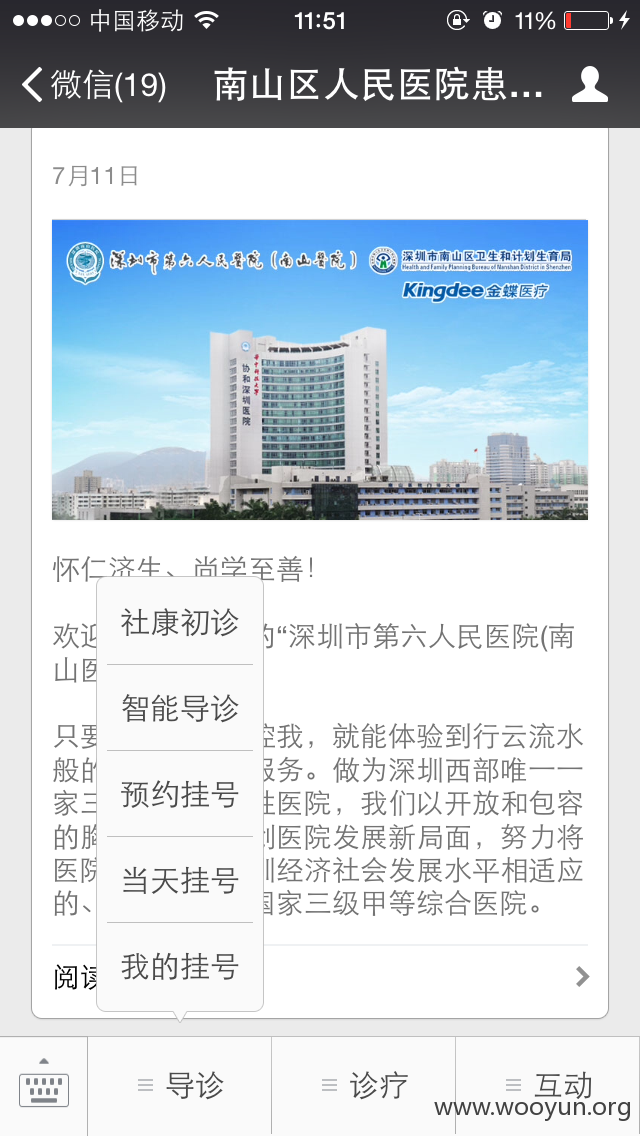Open 预约挂号 from the menu
Viewport: 640px width, 1136px height.
(180, 794)
